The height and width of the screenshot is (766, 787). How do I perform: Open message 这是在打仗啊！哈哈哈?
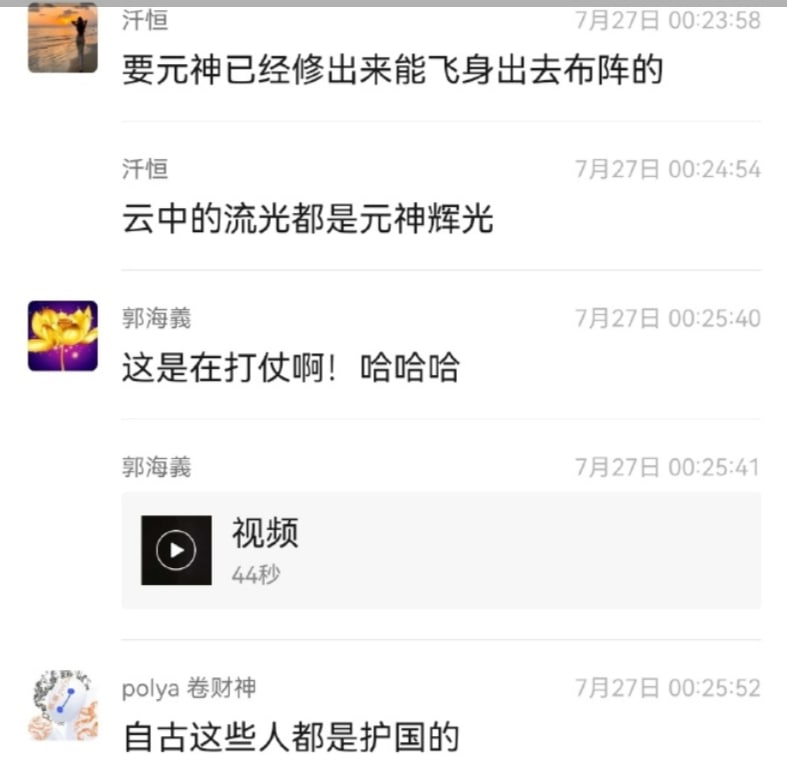click(x=290, y=368)
